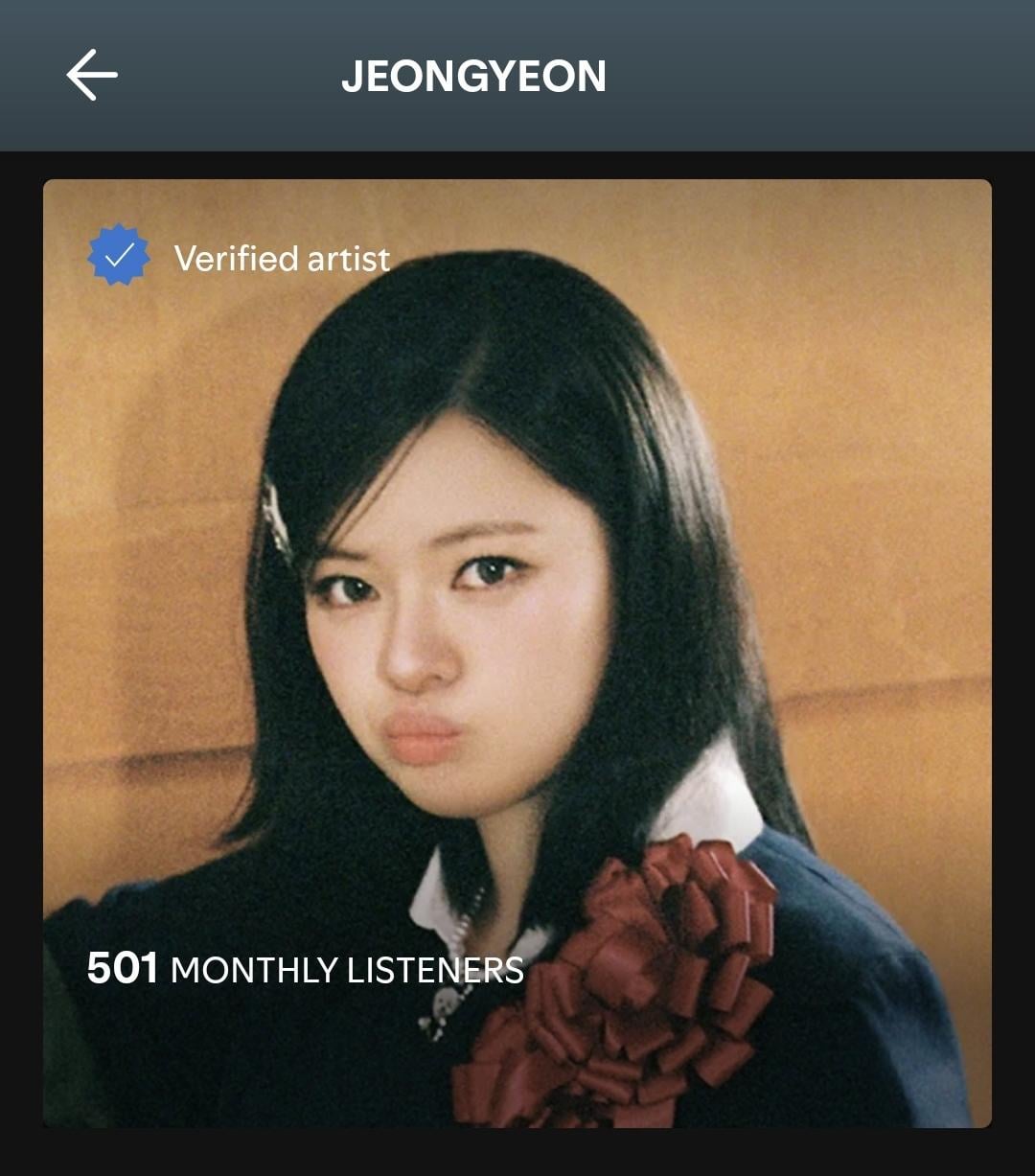Go back using the arrow icon
1035x1176 pixels.
[92, 76]
